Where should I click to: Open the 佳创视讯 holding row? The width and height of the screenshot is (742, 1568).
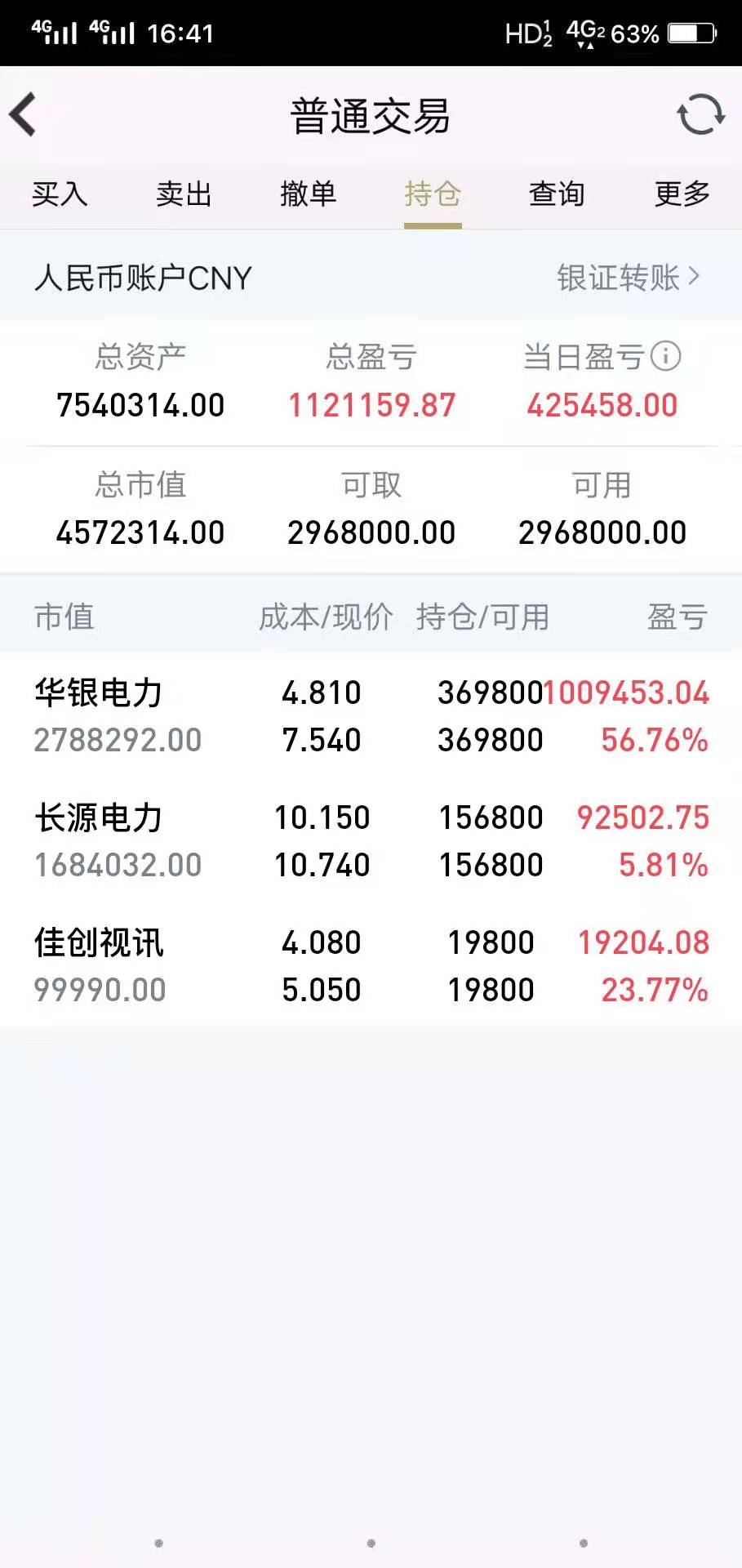click(371, 966)
